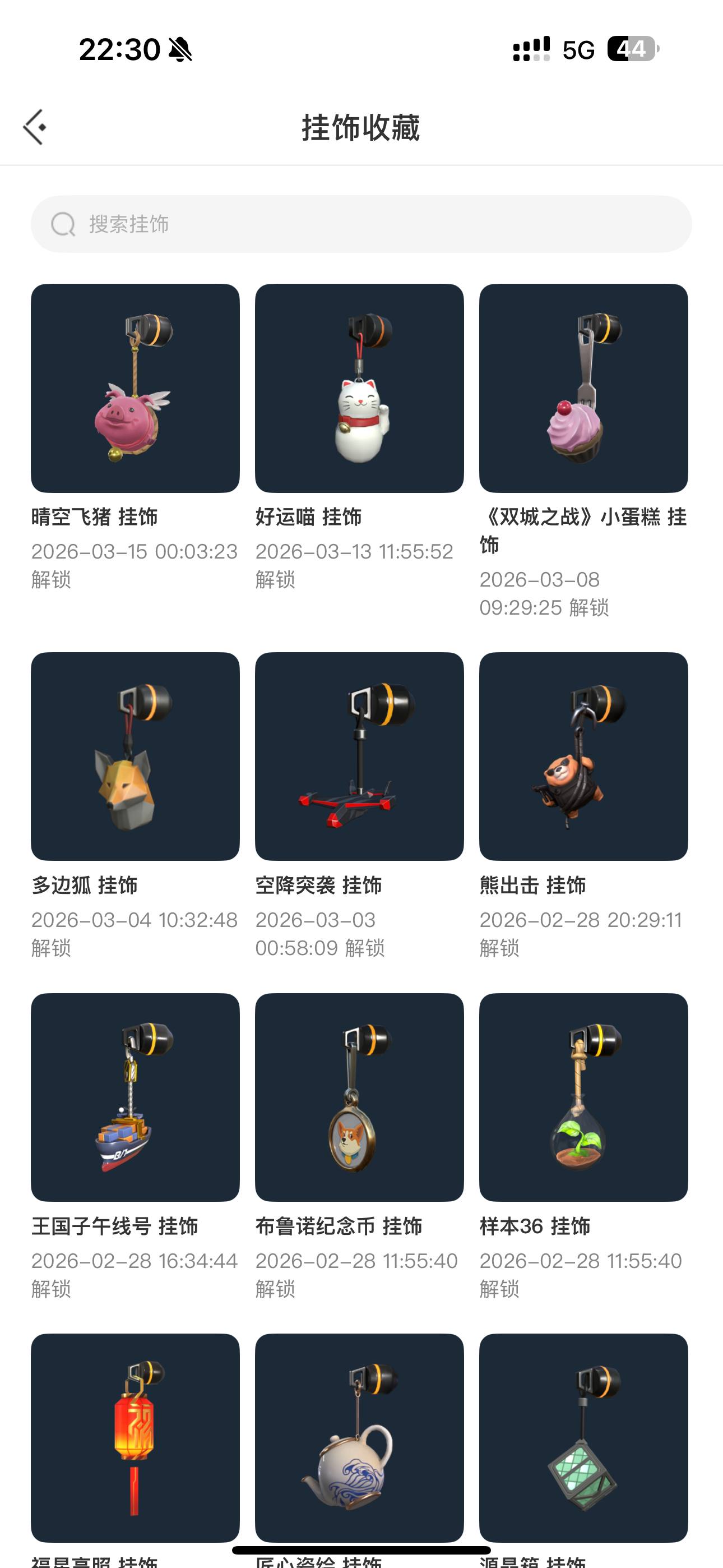Tap the back arrow to leave 挂饰收藏
The image size is (723, 1568).
35,126
